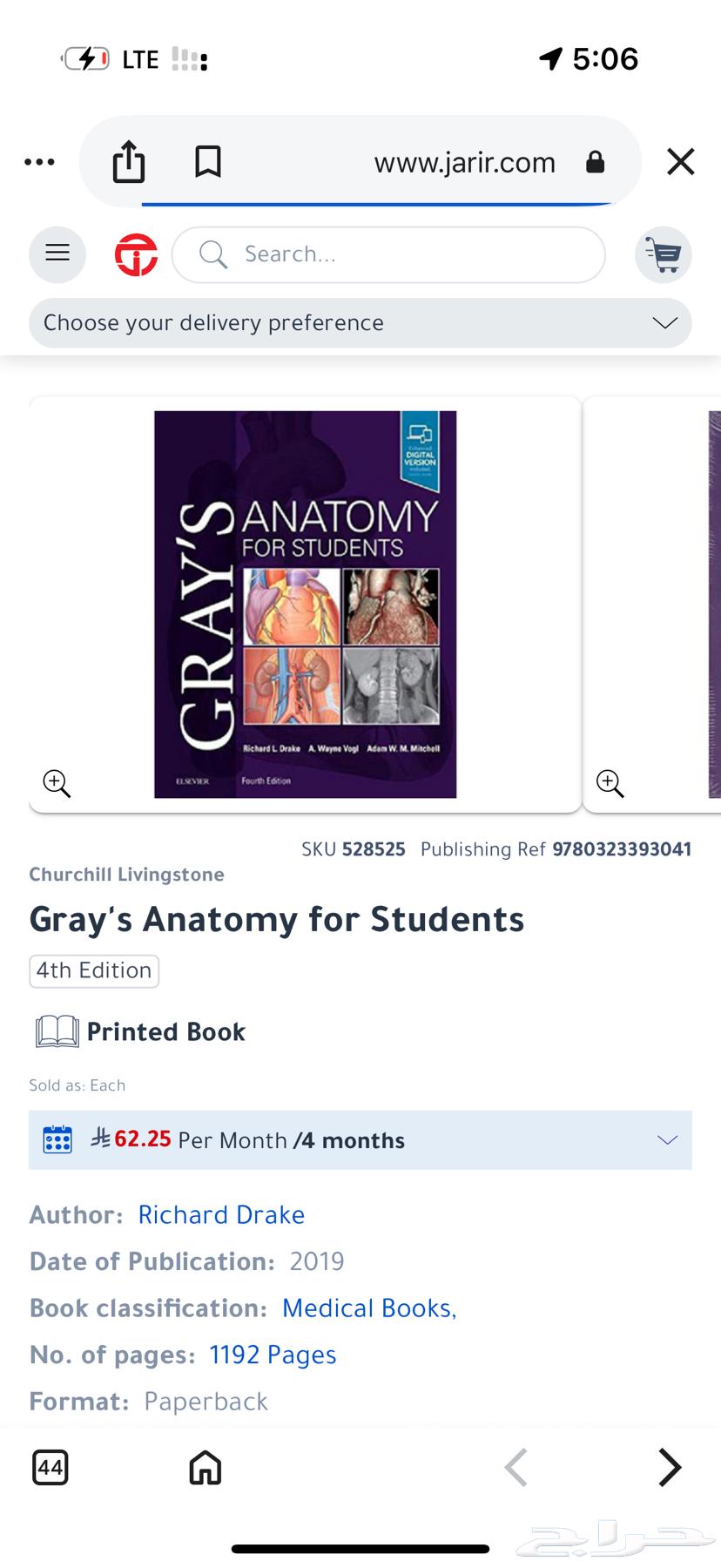Tap the 44 tabs counter icon

51,1467
